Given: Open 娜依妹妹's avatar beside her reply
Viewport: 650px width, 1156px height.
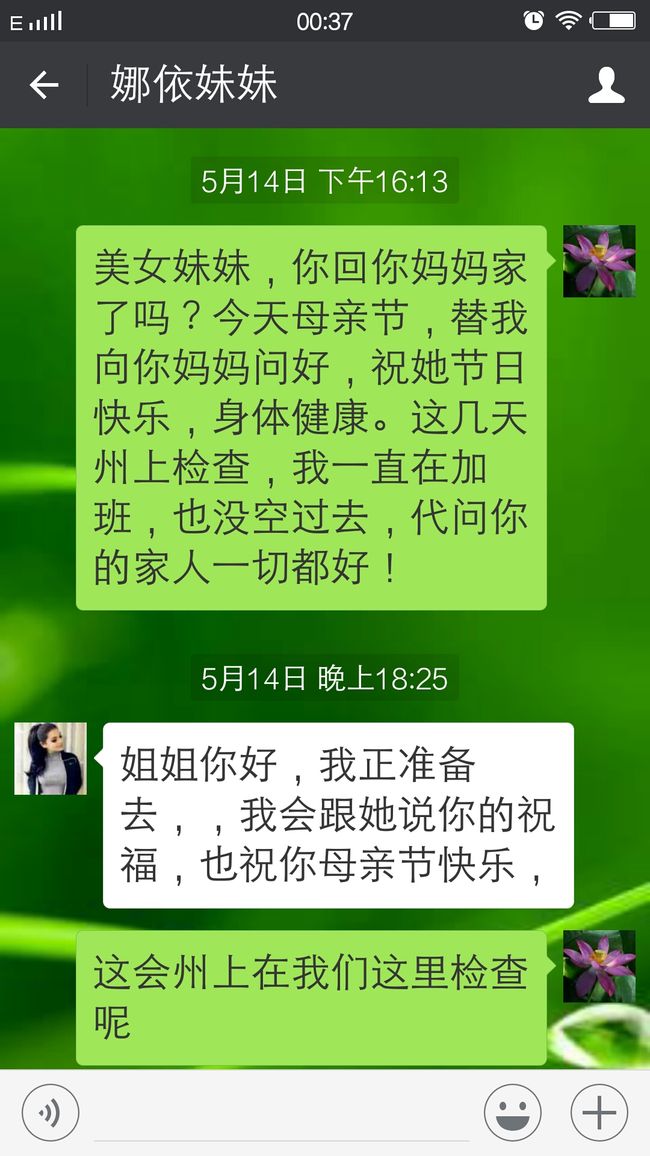Looking at the screenshot, I should coord(50,759).
